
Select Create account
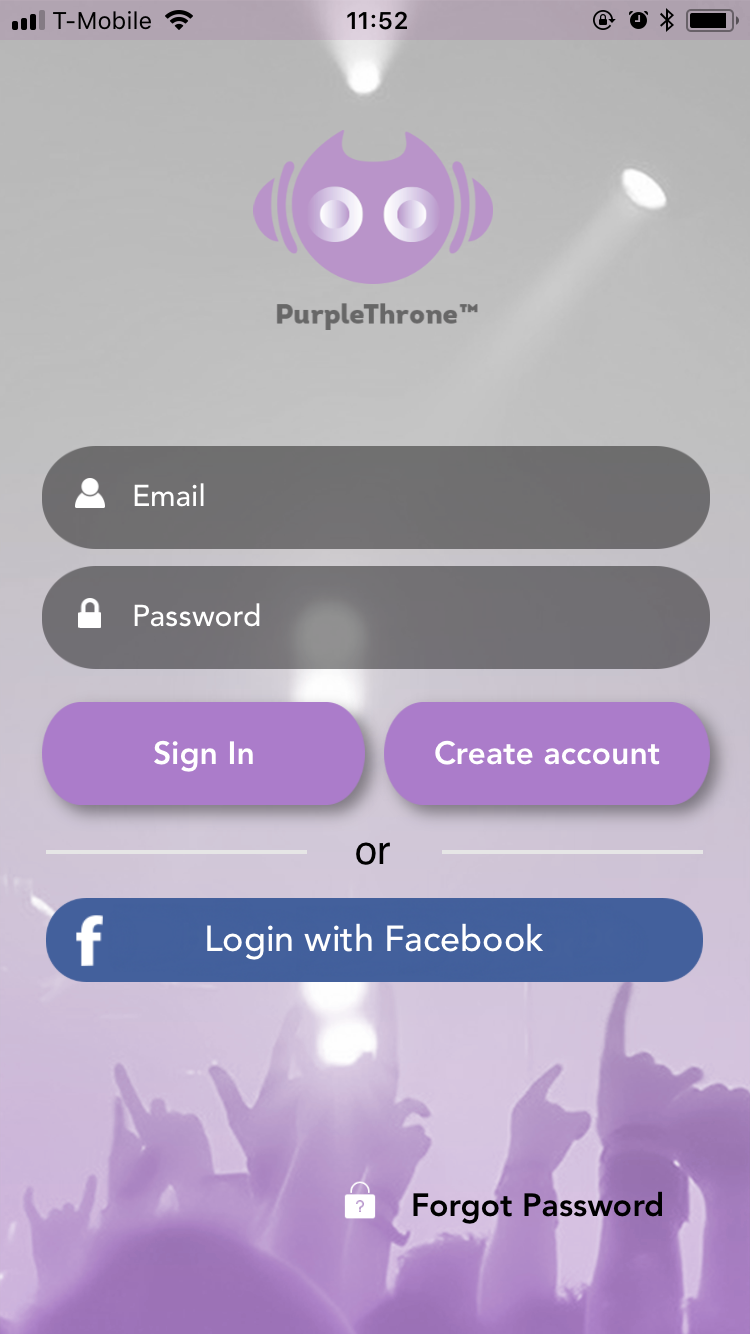click(547, 753)
